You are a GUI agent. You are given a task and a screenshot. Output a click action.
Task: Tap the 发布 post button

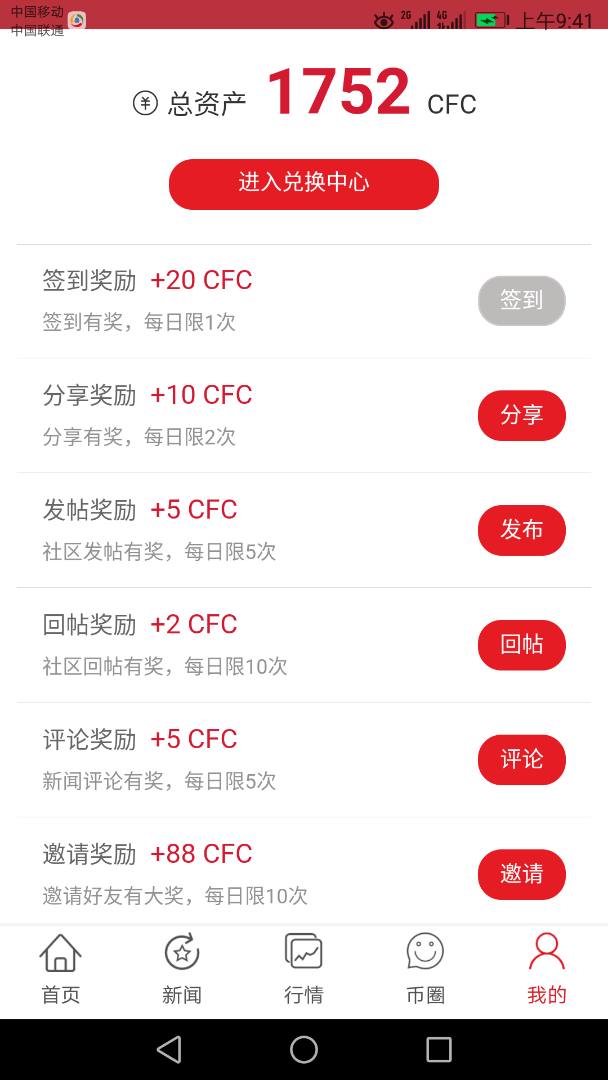[521, 530]
